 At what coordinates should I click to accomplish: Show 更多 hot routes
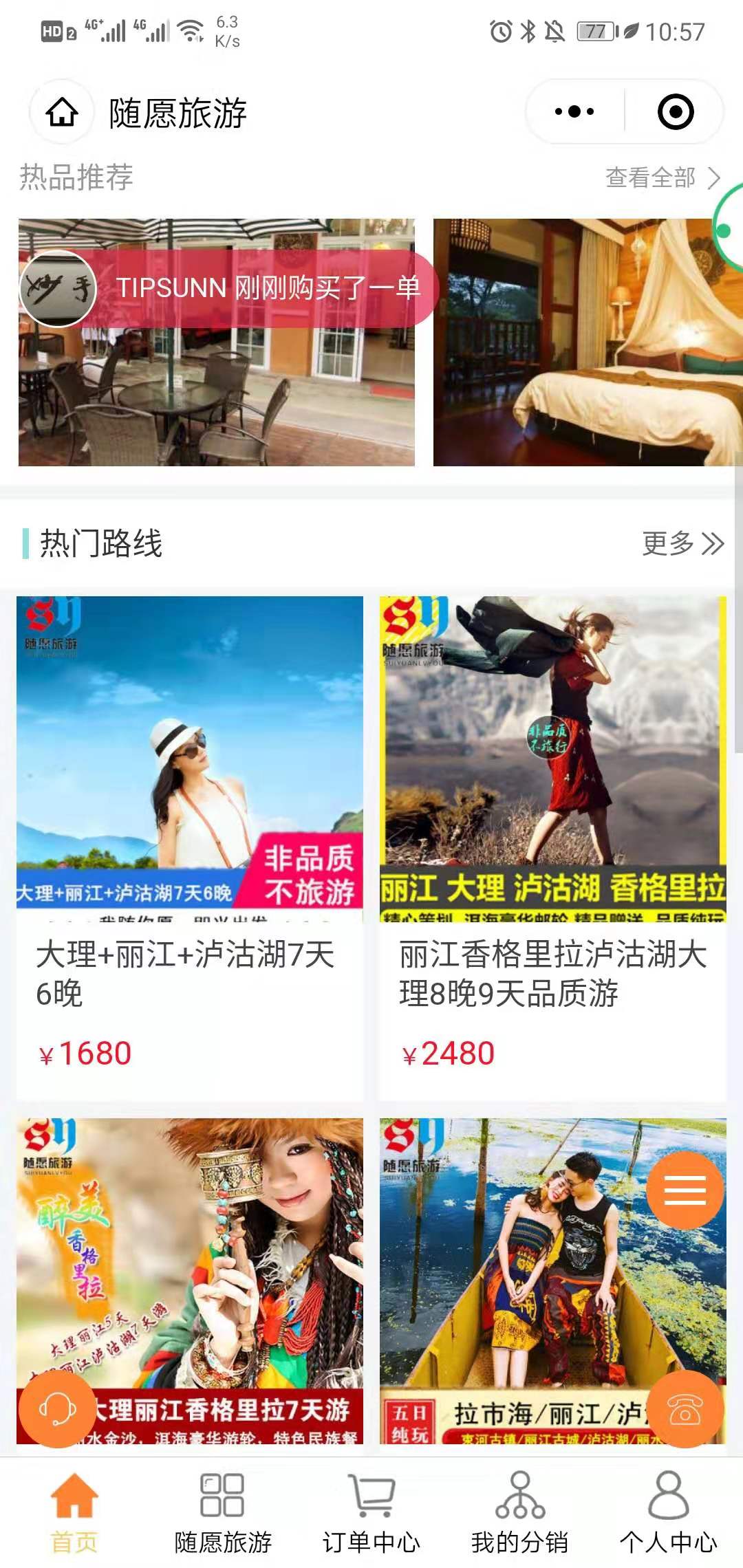683,543
